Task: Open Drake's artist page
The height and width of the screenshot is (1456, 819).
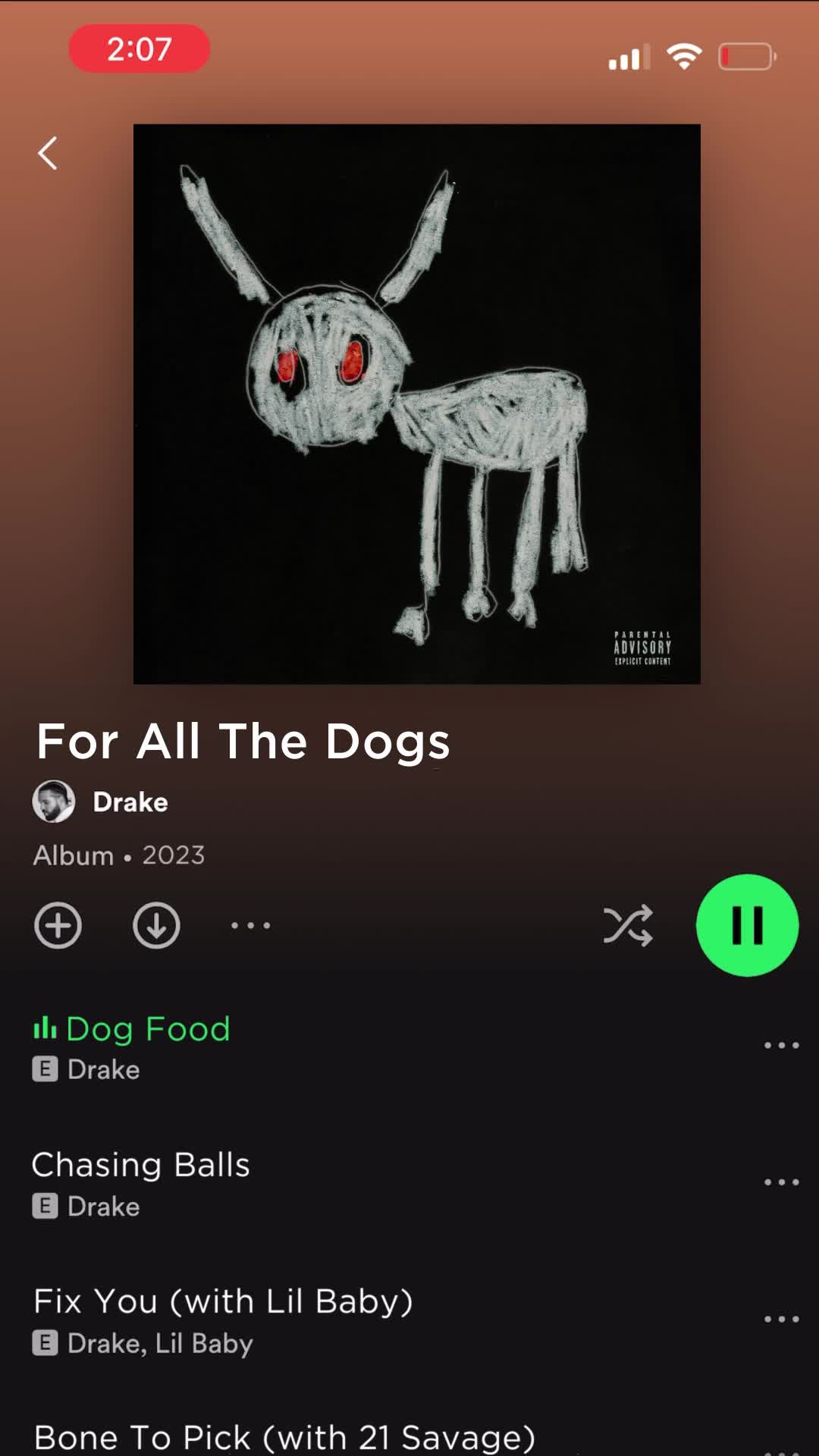Action: [130, 802]
